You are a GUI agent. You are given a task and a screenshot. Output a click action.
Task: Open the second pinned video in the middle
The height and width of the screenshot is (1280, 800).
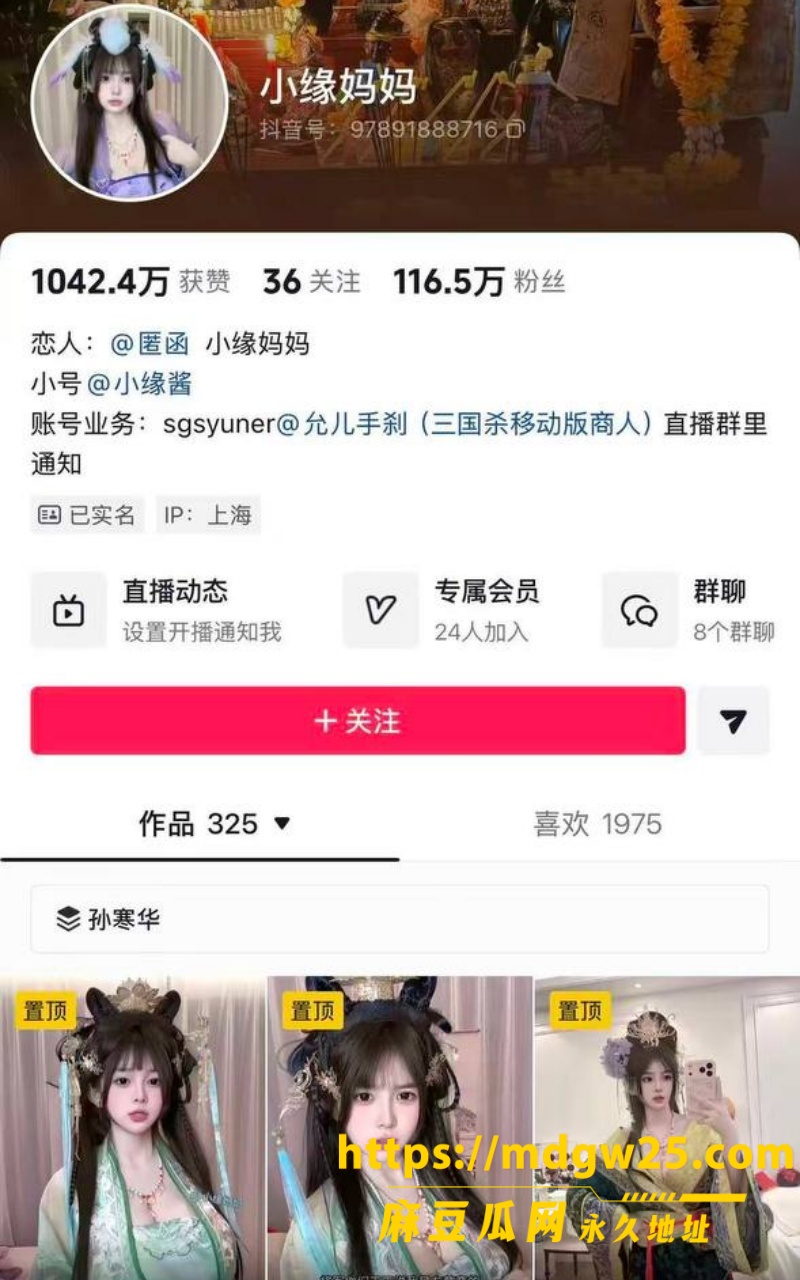[400, 1128]
